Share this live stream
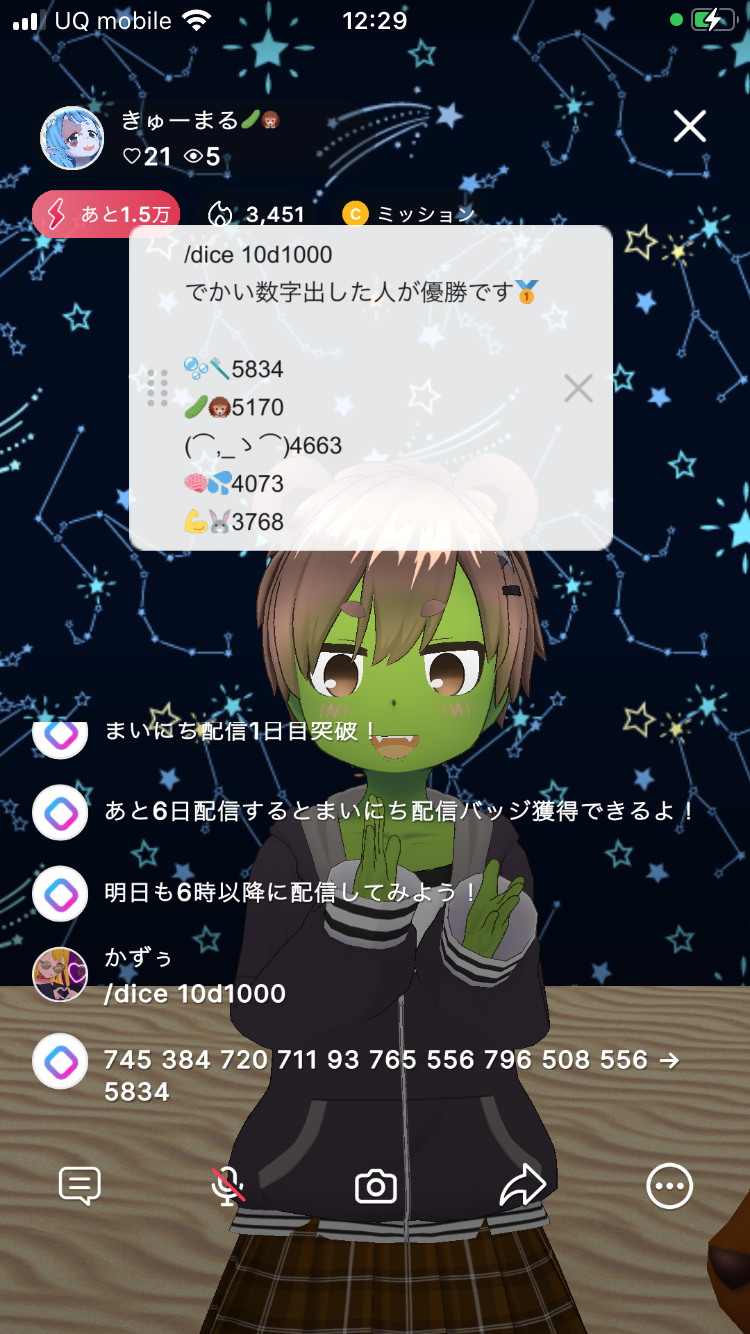The image size is (750, 1334). click(x=523, y=1186)
